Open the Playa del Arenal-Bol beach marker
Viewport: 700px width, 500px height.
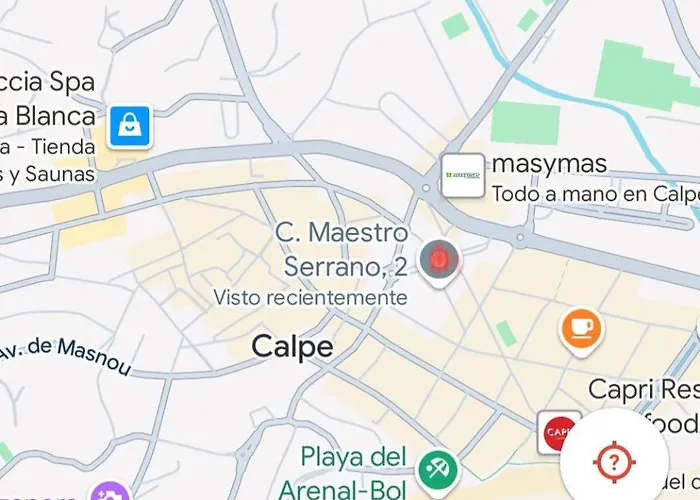(437, 469)
